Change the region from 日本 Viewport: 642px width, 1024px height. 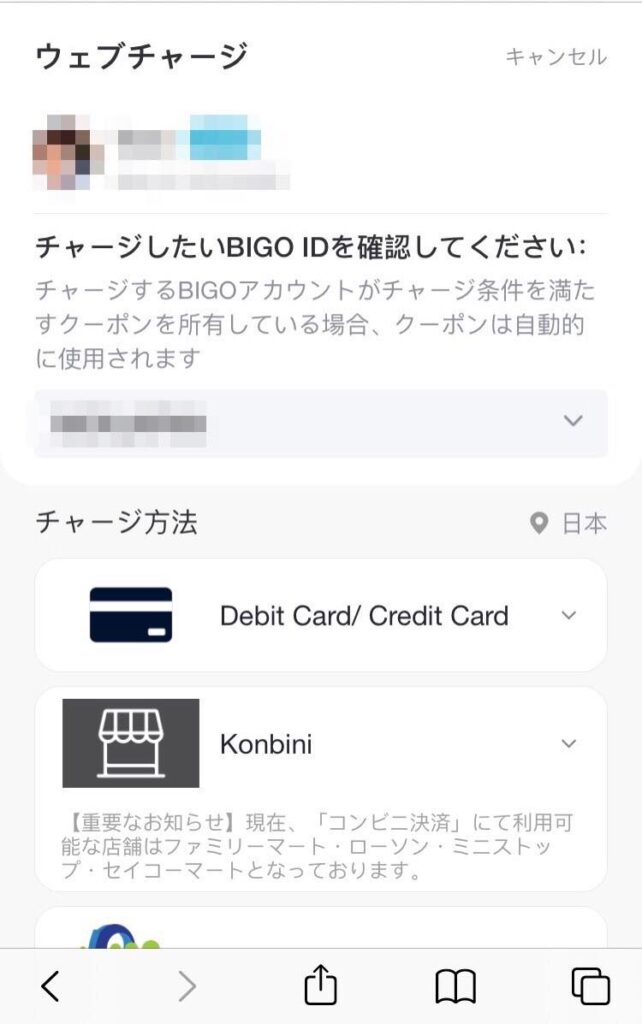tap(568, 523)
